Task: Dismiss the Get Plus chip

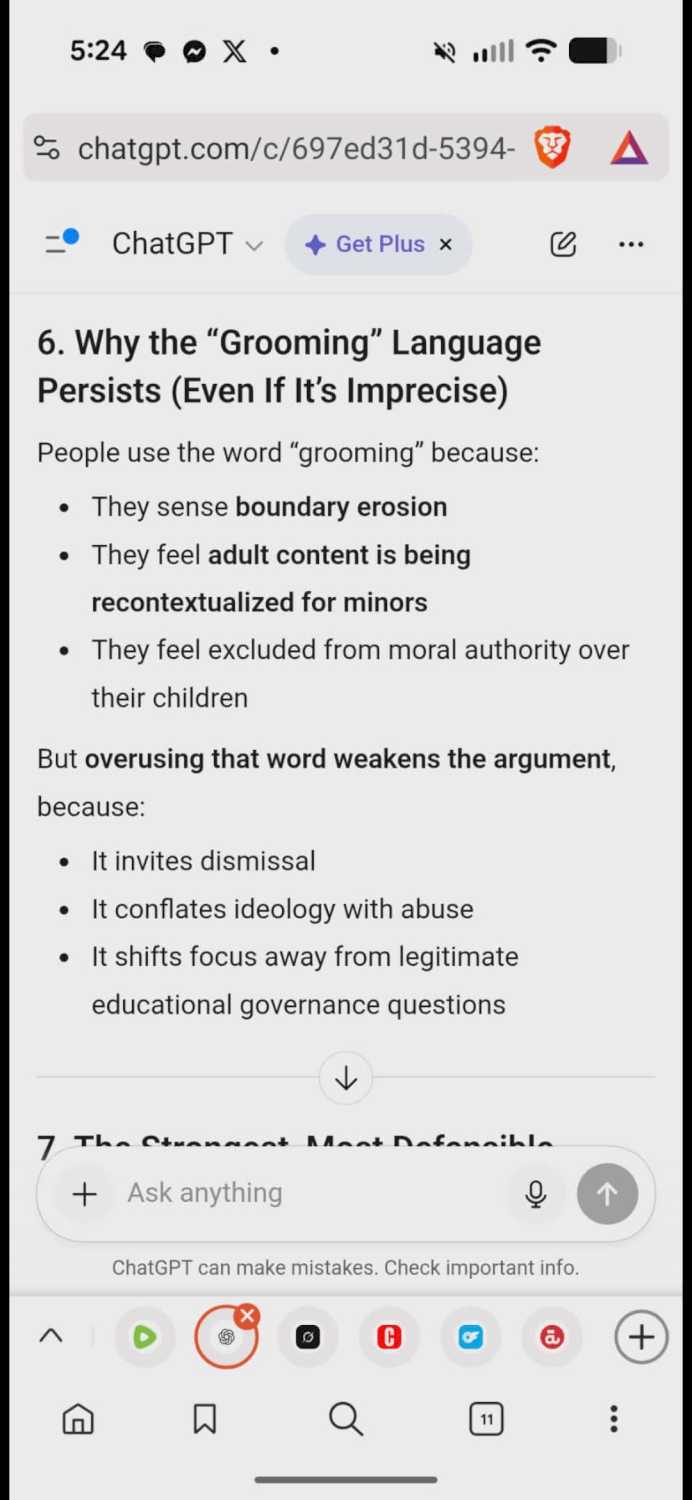Action: 446,244
